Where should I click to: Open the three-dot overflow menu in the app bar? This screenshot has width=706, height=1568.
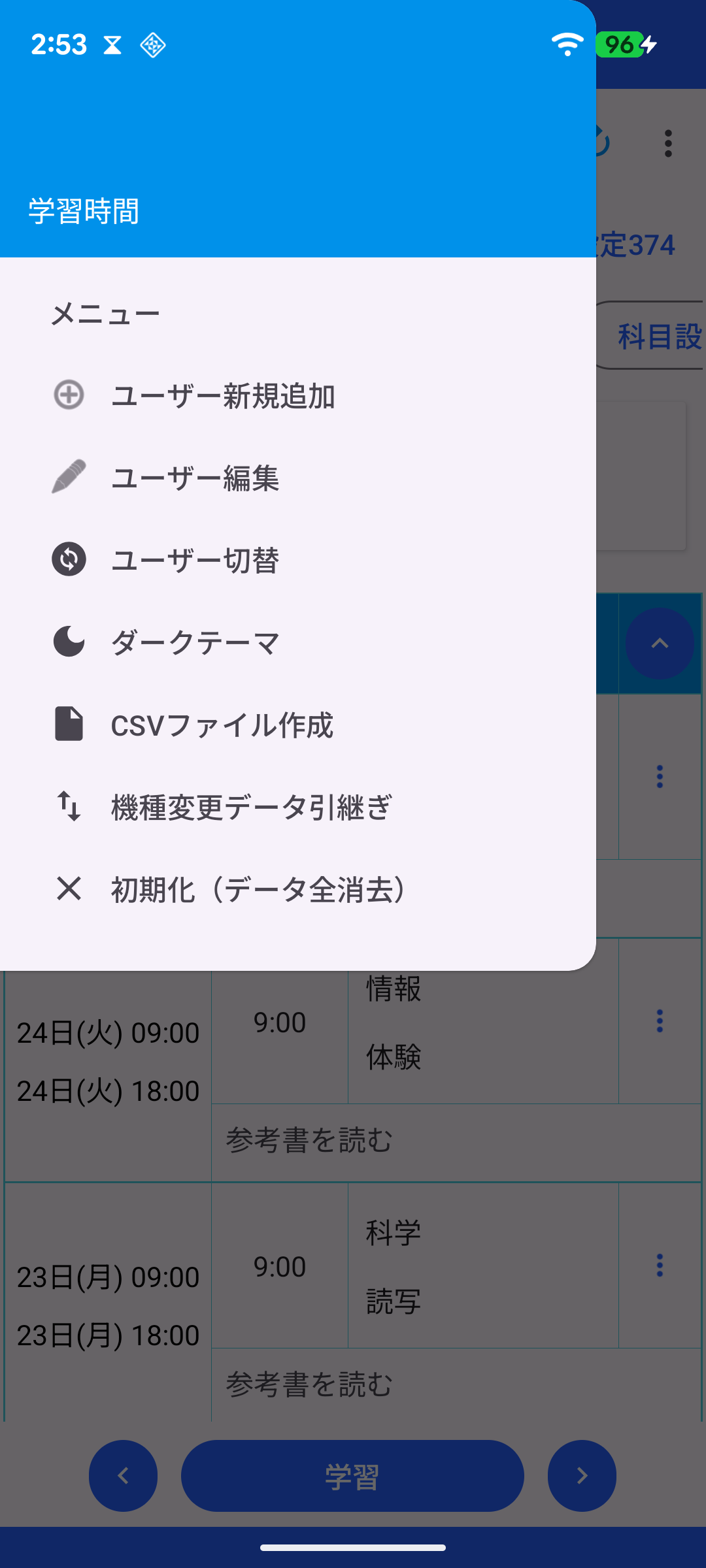(667, 143)
